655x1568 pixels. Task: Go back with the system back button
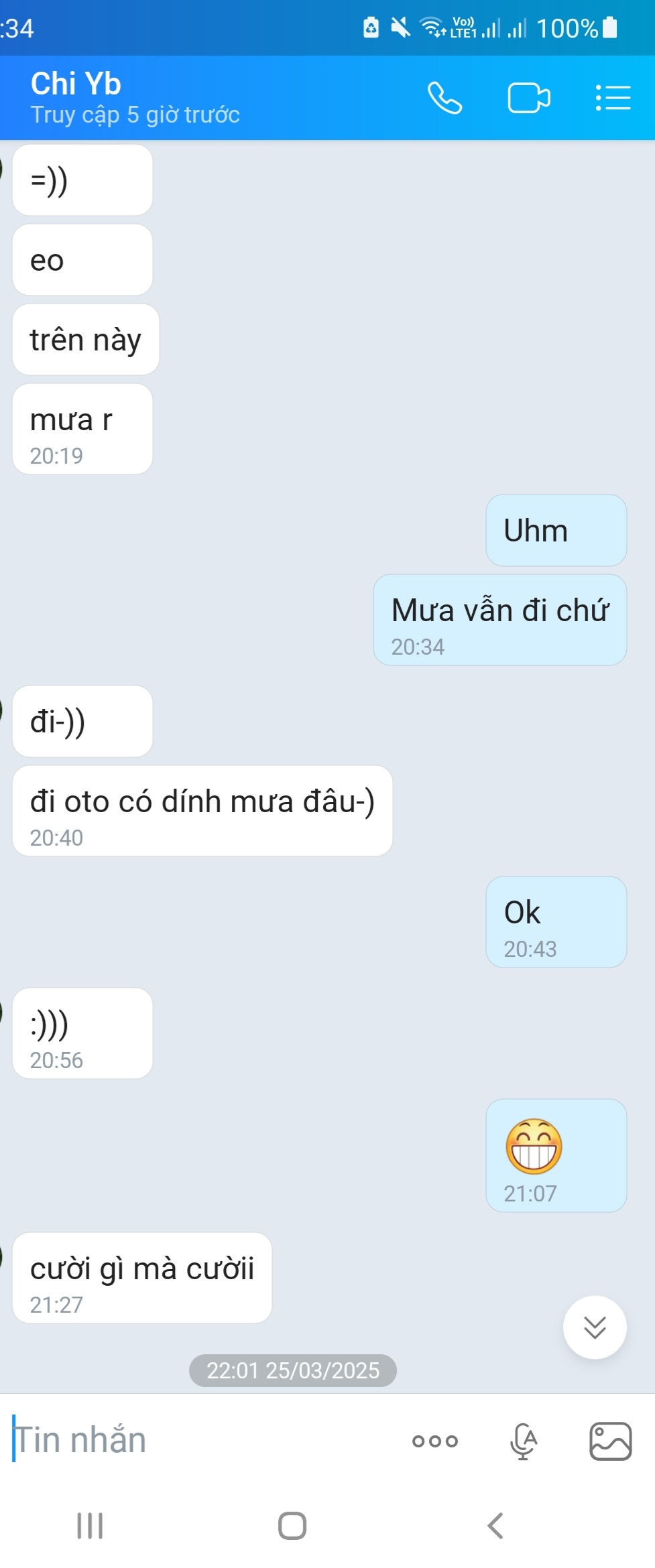click(x=495, y=1526)
